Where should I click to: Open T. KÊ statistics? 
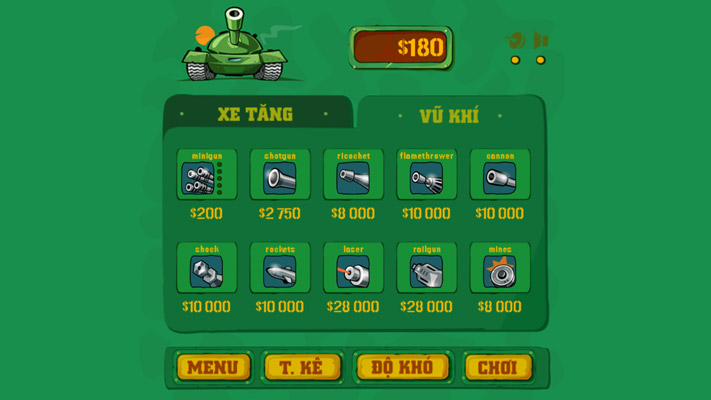click(x=301, y=367)
